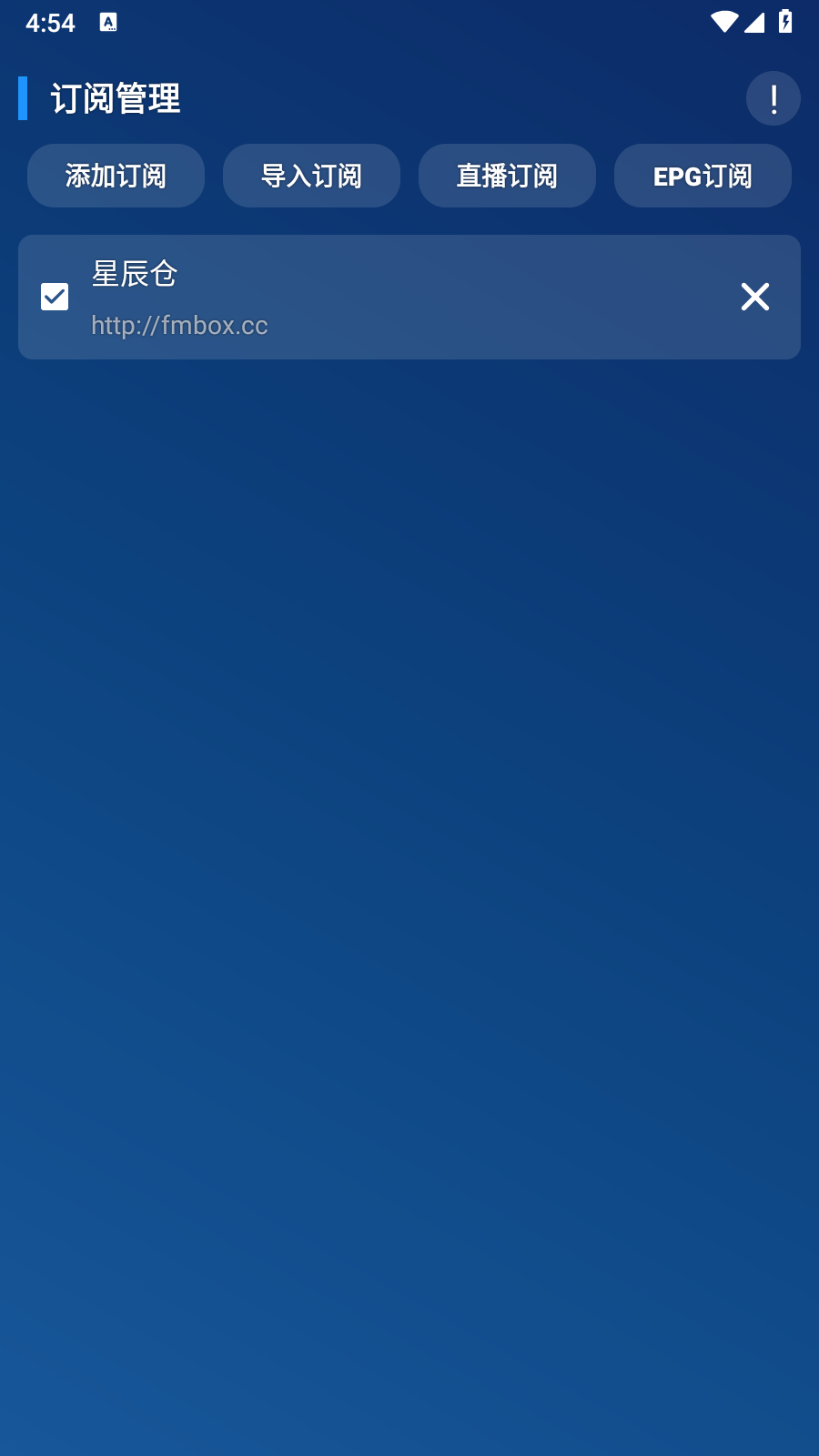Open EPG订阅
The width and height of the screenshot is (819, 1456).
pyautogui.click(x=703, y=176)
